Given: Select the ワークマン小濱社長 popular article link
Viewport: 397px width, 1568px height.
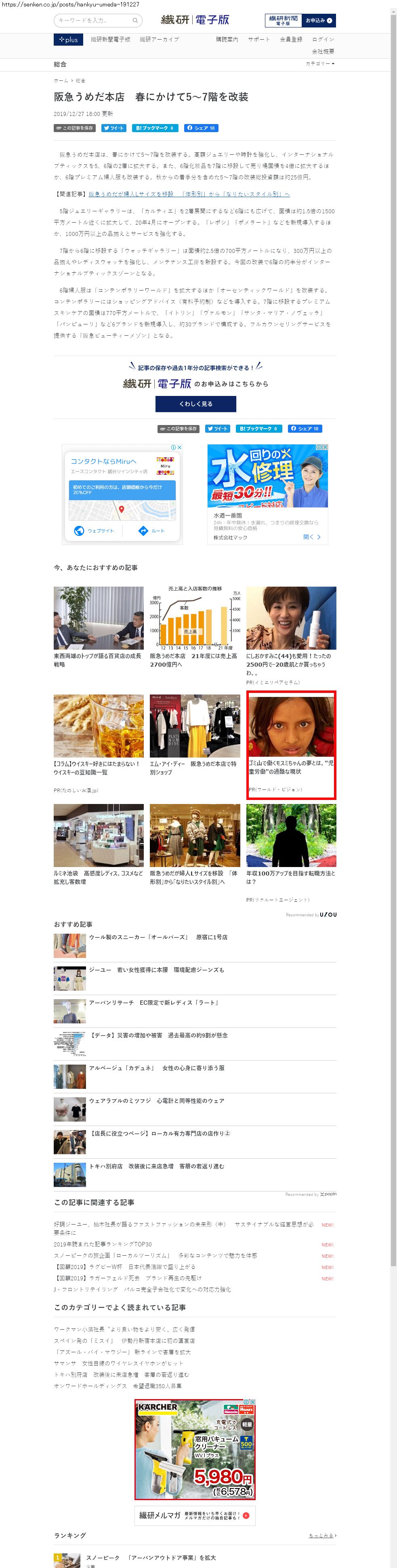Looking at the screenshot, I should pyautogui.click(x=124, y=1329).
